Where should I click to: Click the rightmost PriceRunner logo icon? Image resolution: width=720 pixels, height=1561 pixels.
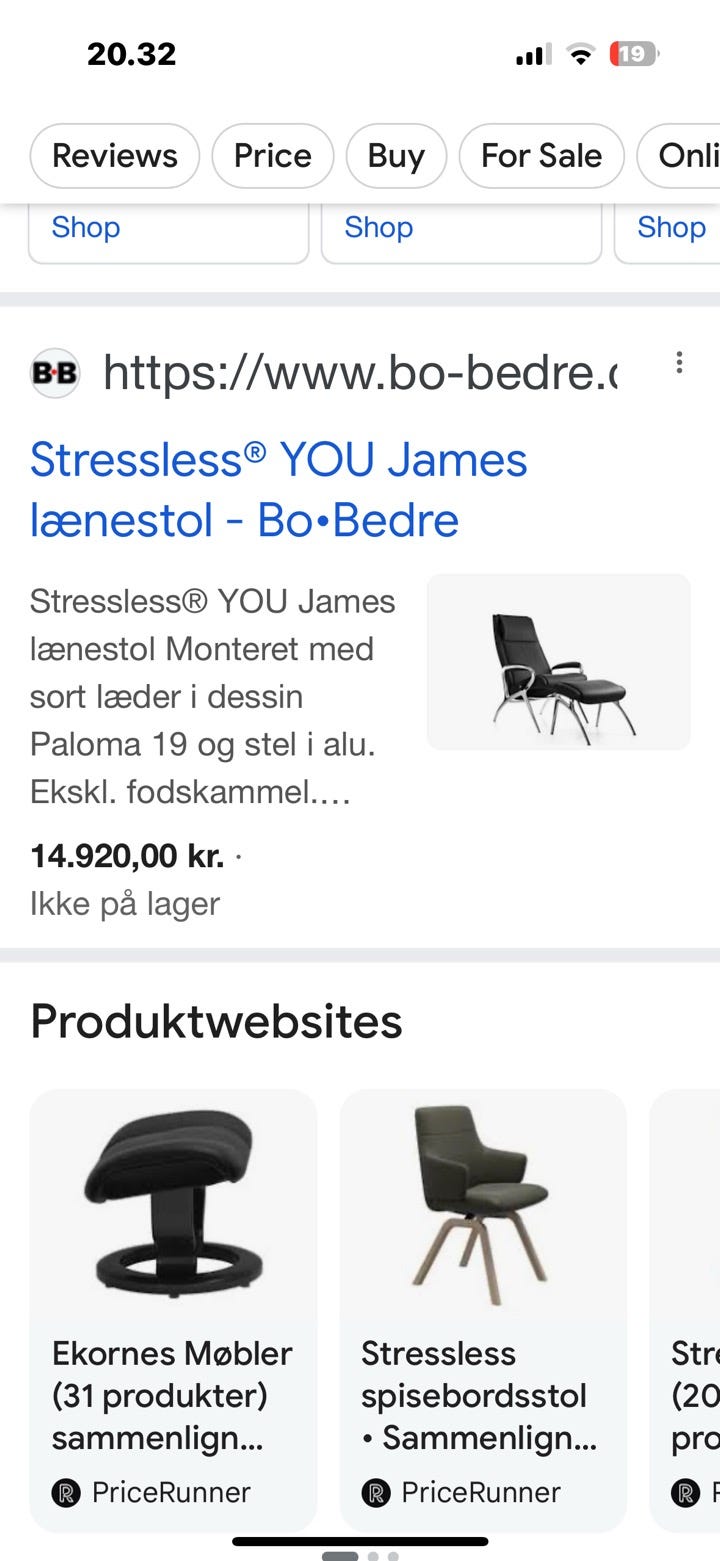(684, 1493)
